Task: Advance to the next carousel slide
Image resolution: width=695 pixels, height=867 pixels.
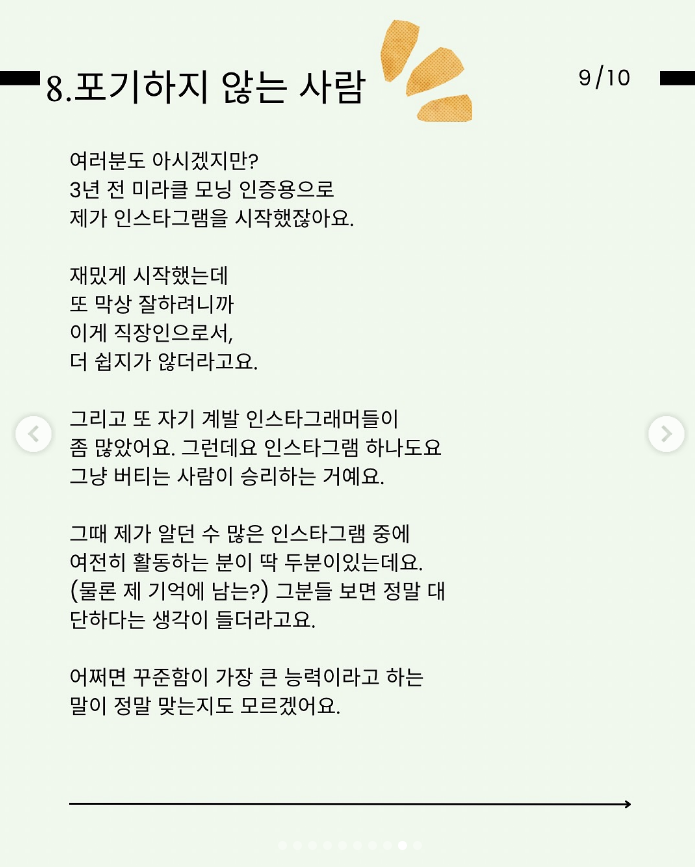Action: (666, 434)
